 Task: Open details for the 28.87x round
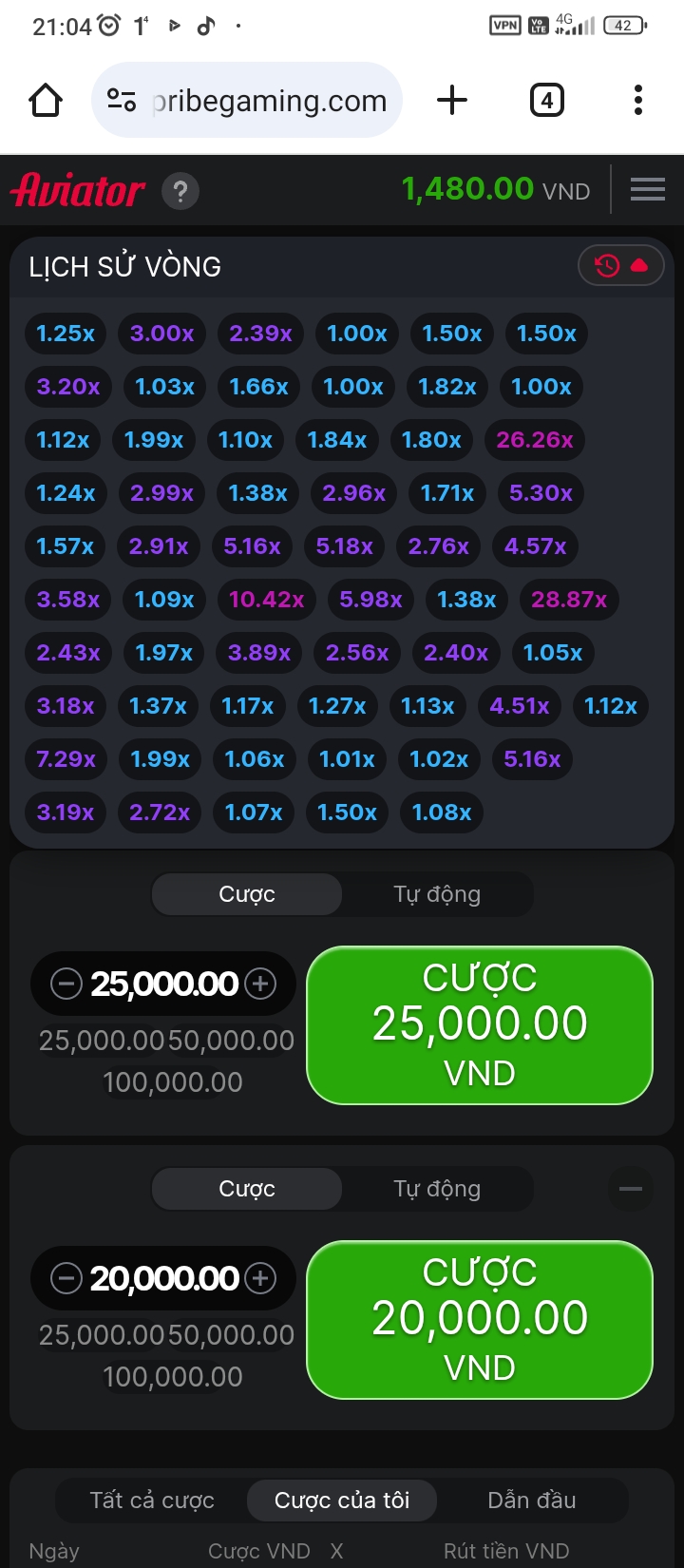(569, 600)
